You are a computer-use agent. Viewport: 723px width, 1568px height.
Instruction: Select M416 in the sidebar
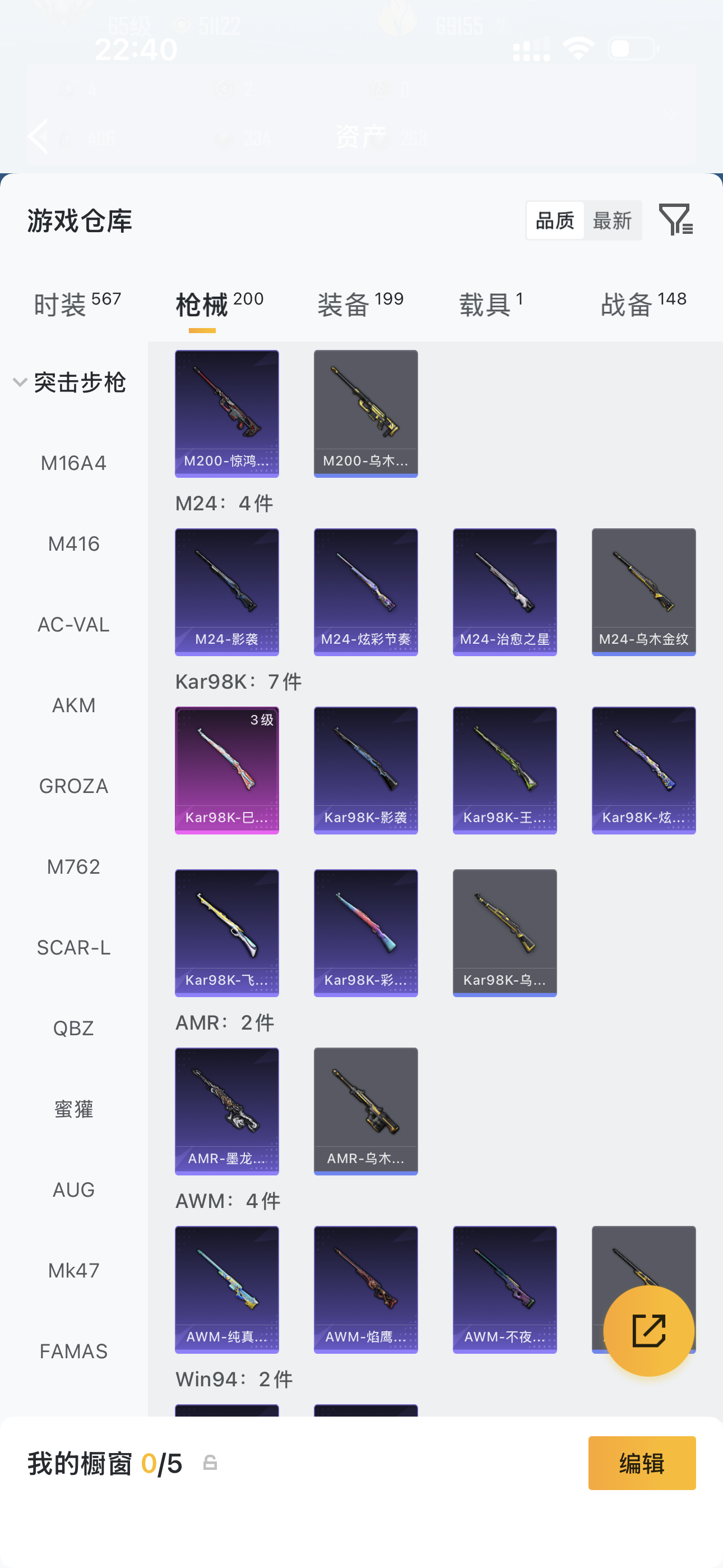[x=73, y=543]
